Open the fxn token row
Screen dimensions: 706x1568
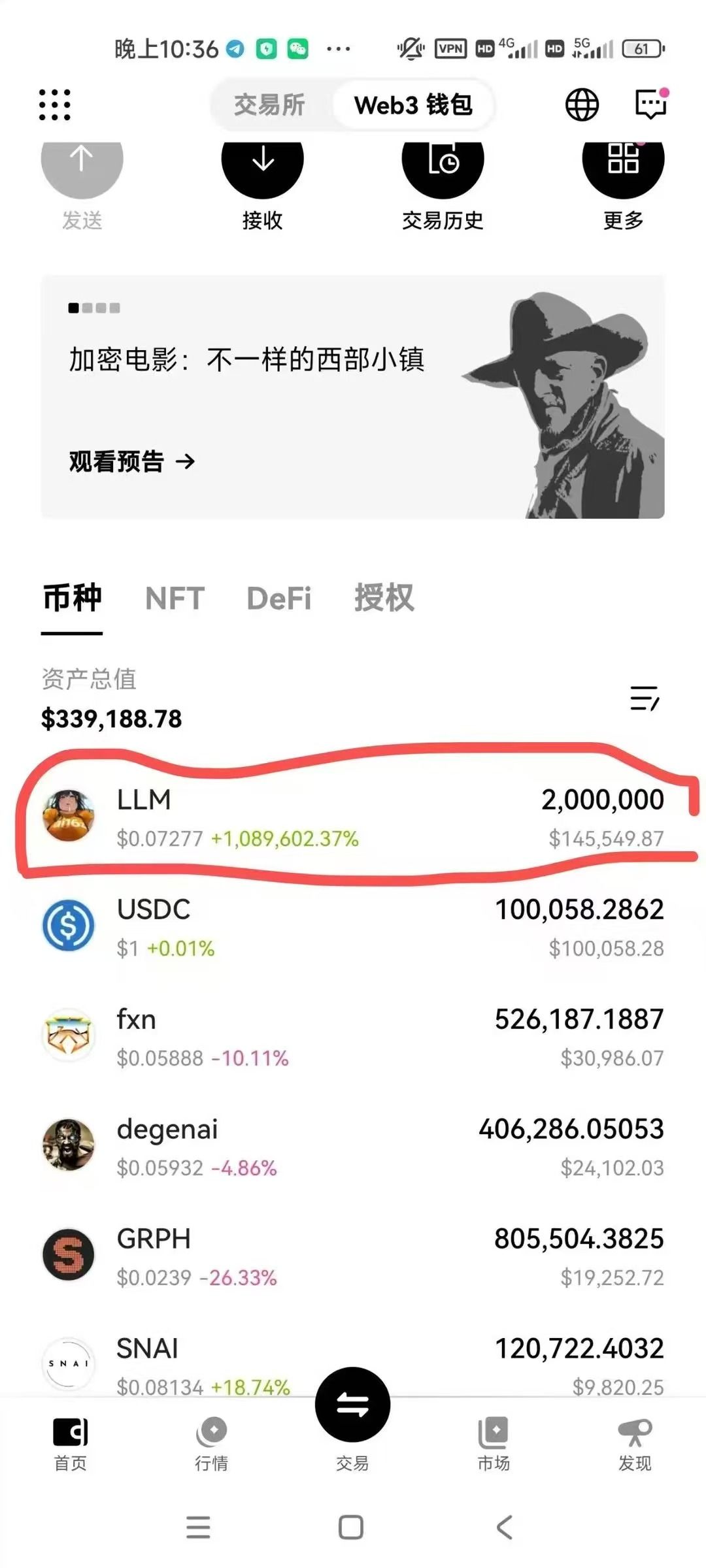click(x=353, y=1036)
